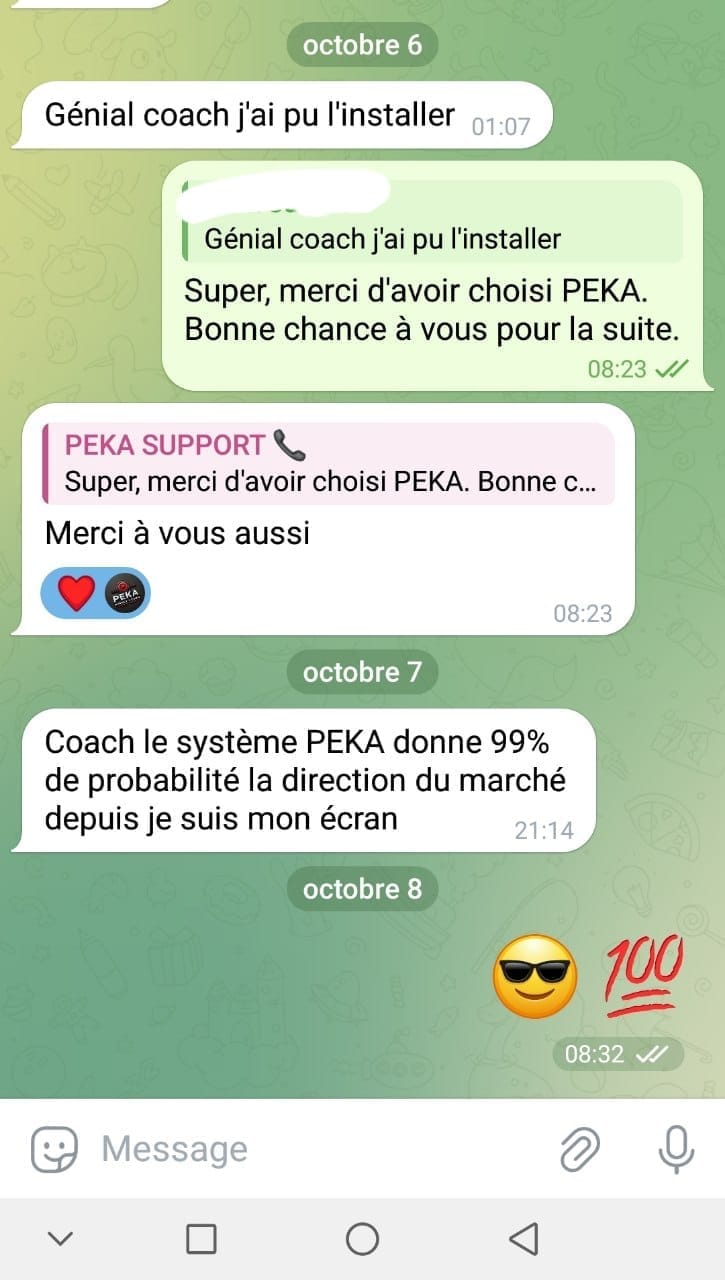
Task: Open quoted PEKA SUPPORT reply preview
Action: pyautogui.click(x=328, y=464)
